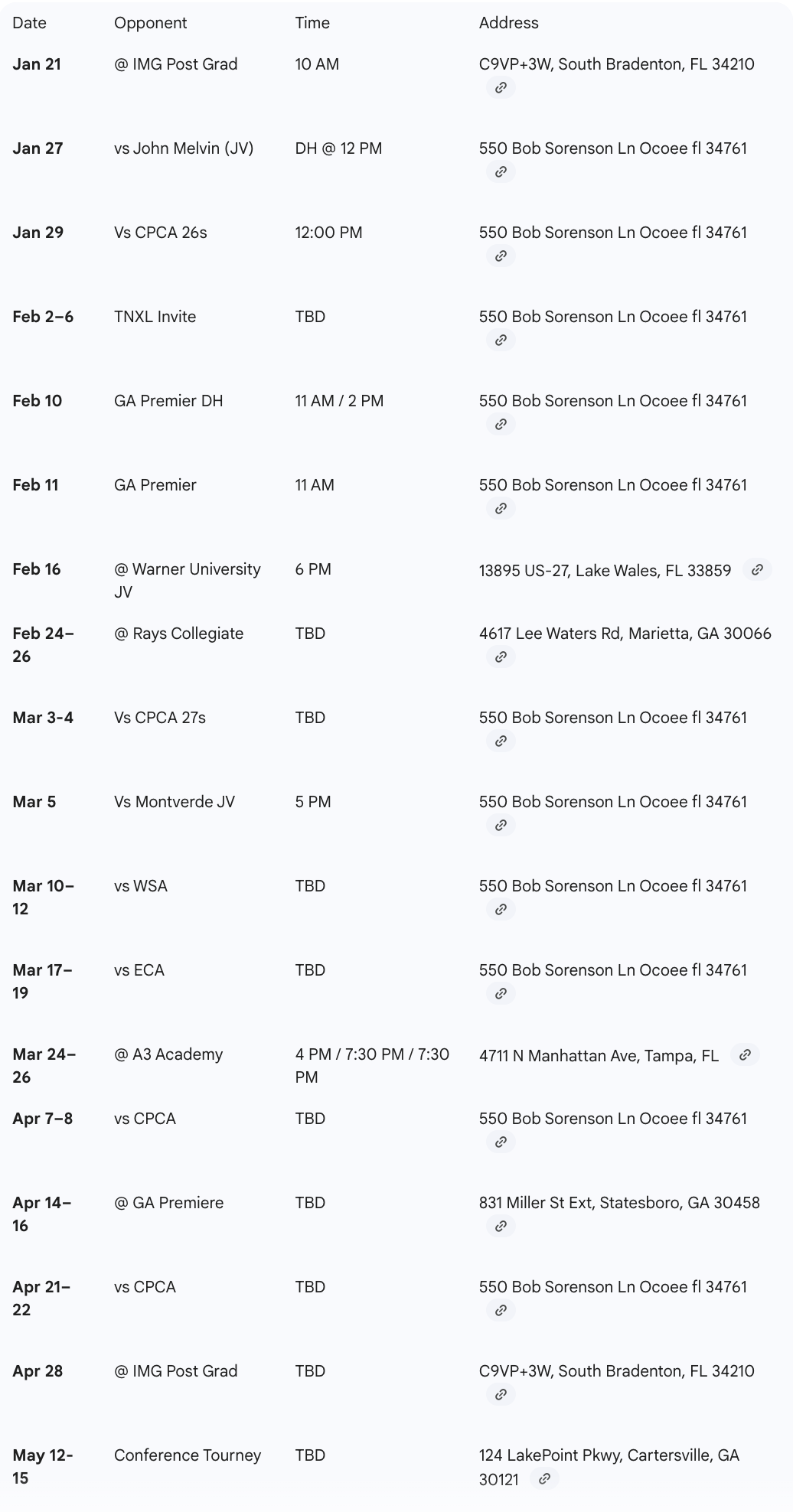
Task: Tap the address link icon for Apr 21–22
Action: 501,1311
